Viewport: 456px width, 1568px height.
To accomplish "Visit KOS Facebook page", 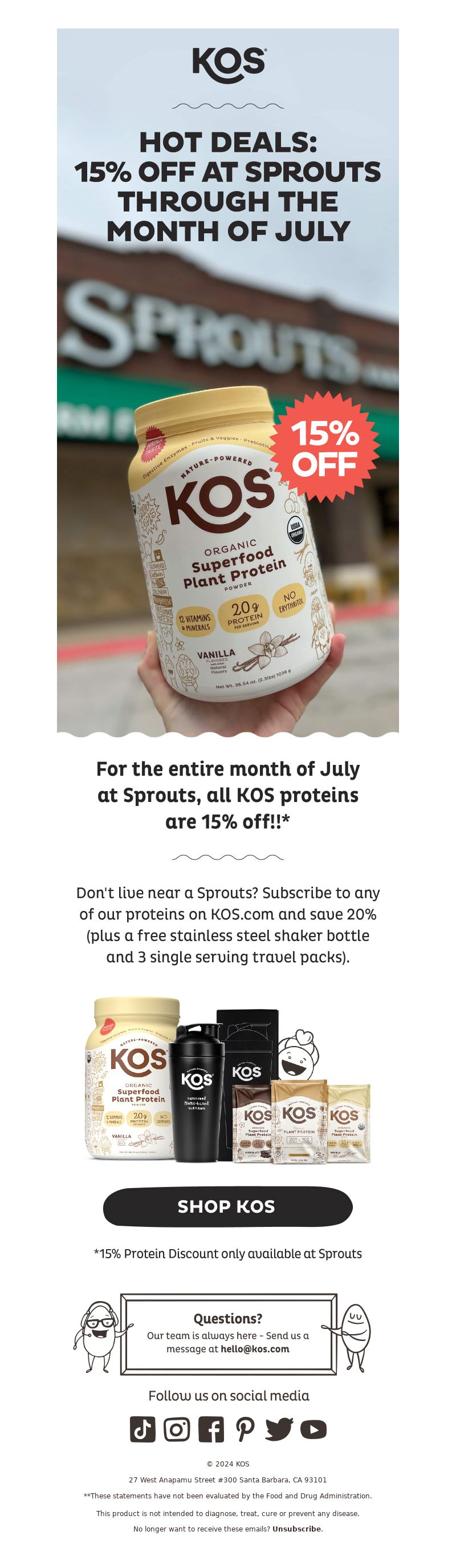I will pos(211,1429).
